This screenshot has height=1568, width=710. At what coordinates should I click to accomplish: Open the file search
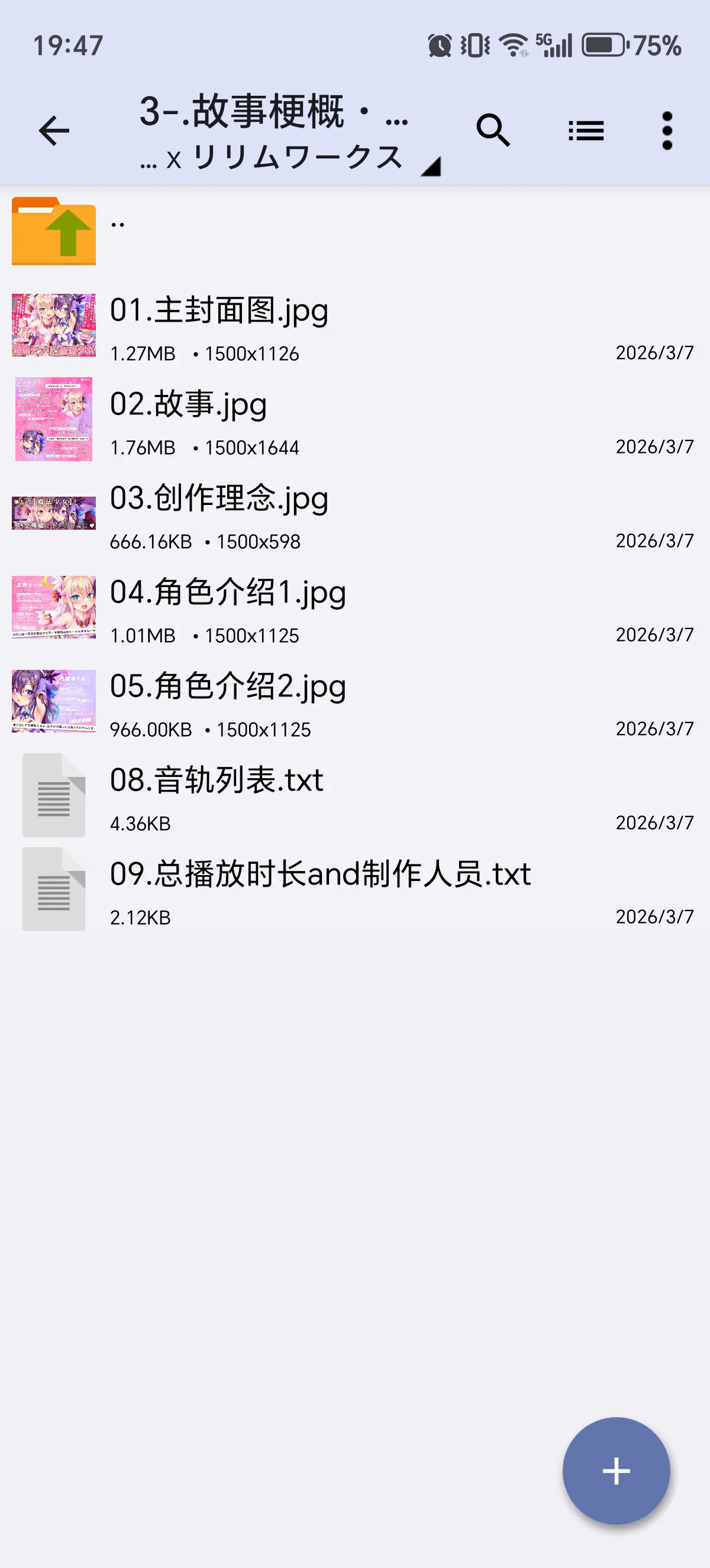(493, 130)
